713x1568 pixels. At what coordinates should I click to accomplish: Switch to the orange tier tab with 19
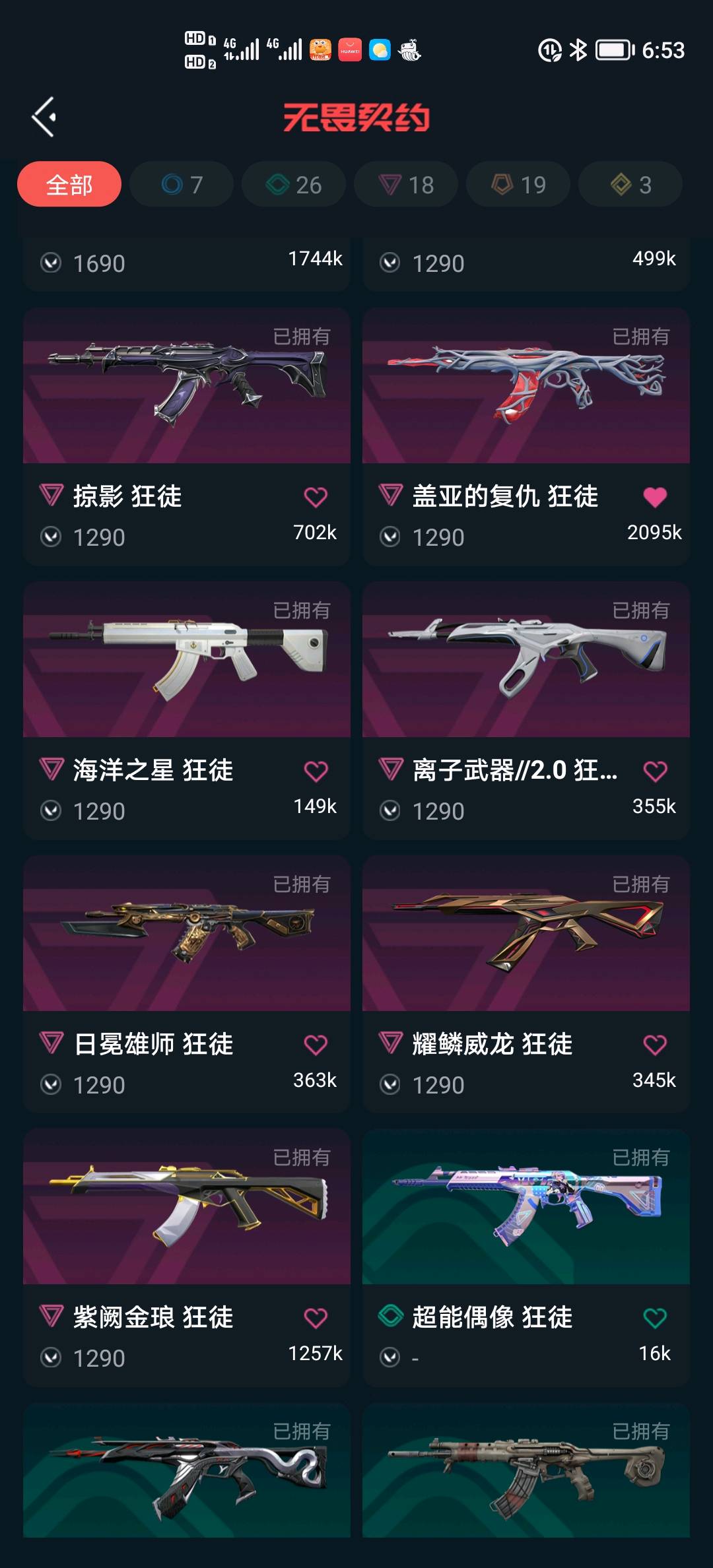pyautogui.click(x=518, y=184)
